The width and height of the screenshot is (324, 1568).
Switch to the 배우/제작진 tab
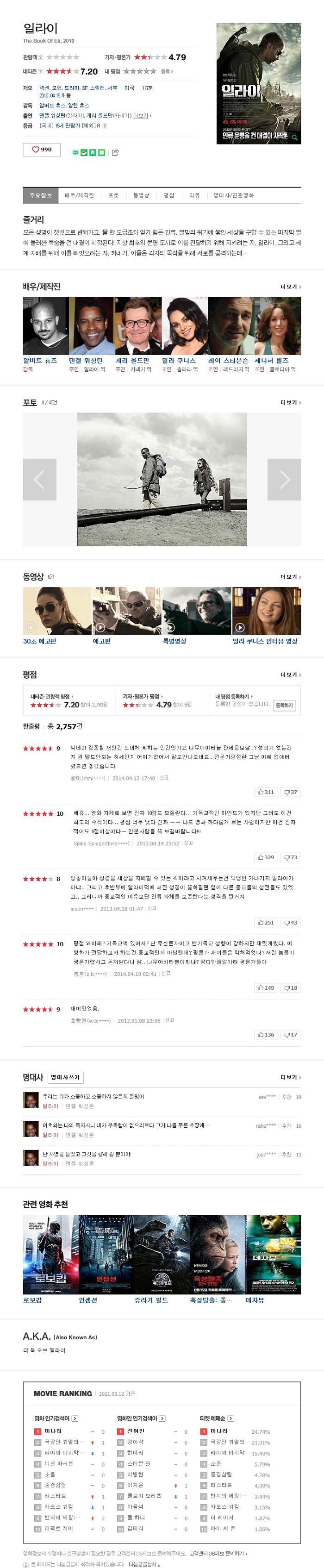(79, 195)
